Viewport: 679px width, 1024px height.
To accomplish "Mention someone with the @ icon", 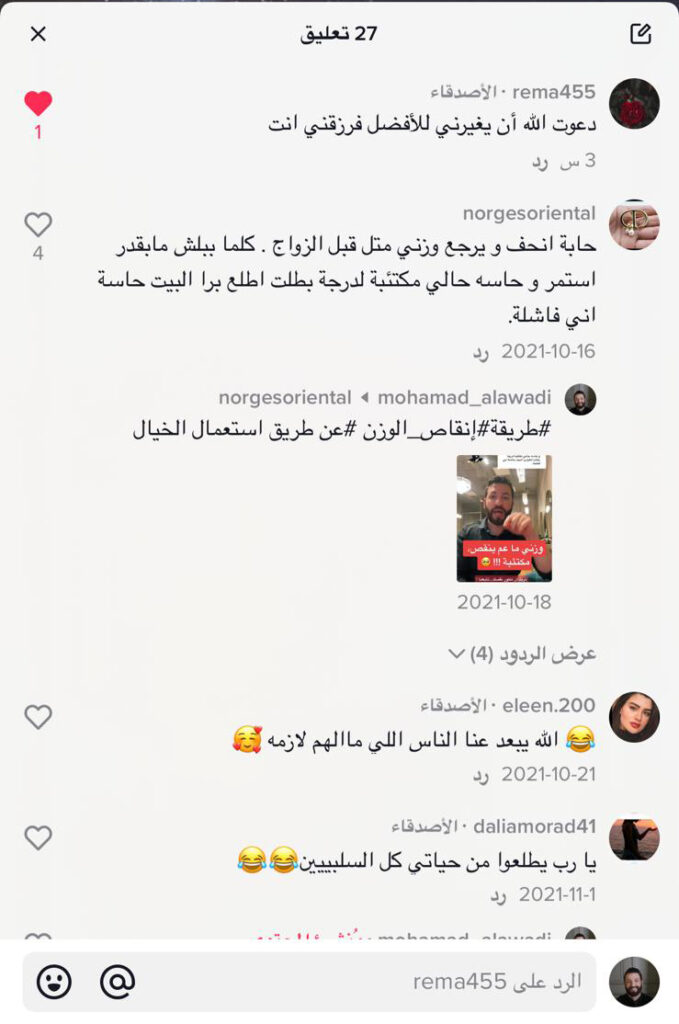I will click(x=117, y=982).
